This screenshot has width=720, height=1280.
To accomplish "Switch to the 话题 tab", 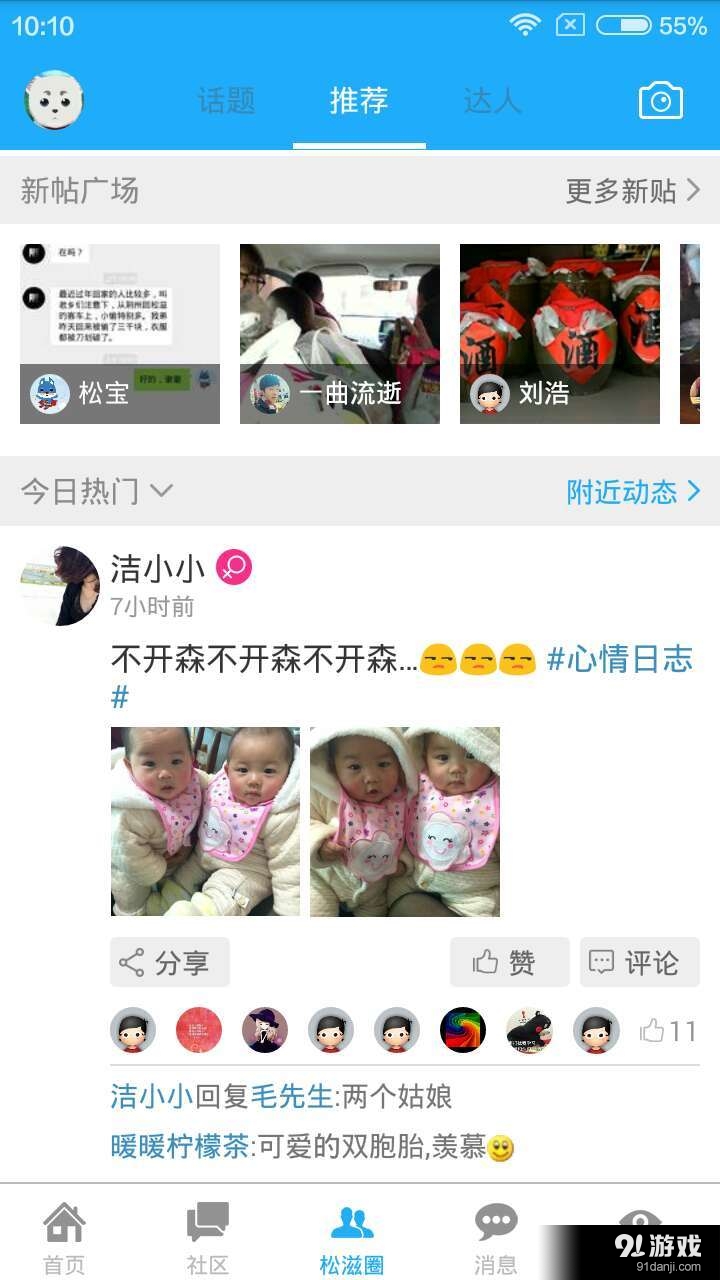I will point(226,100).
